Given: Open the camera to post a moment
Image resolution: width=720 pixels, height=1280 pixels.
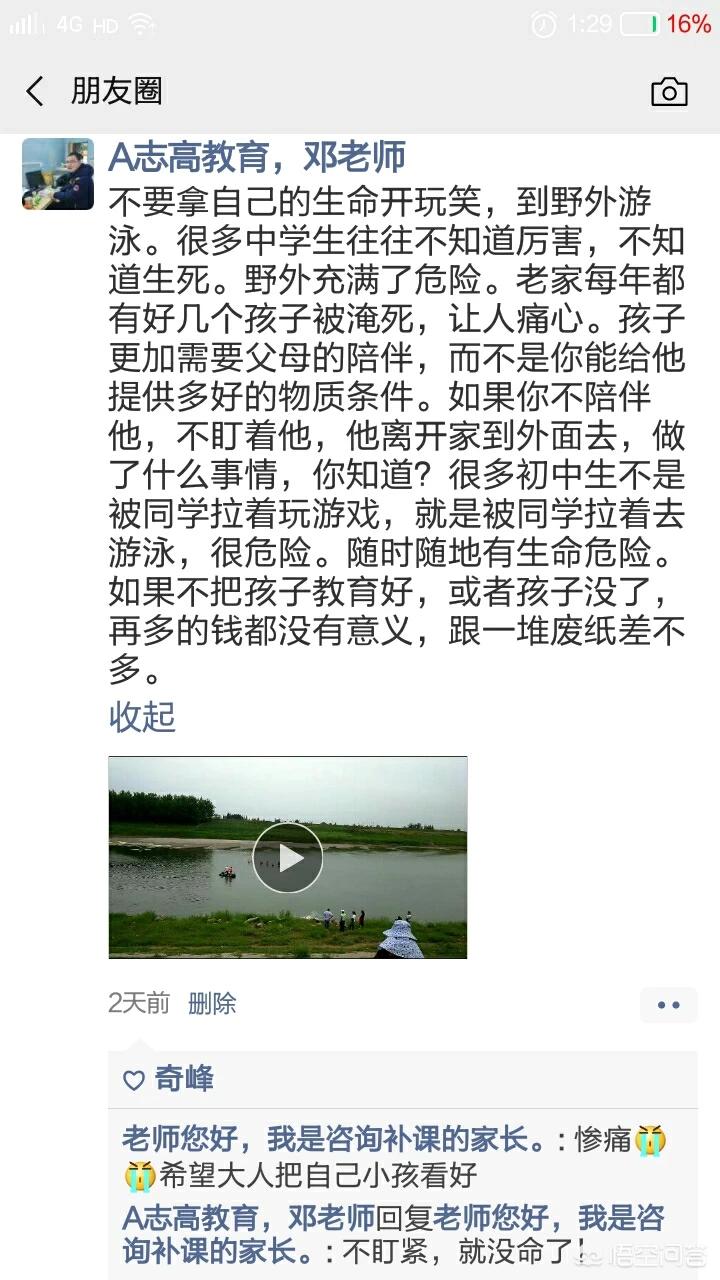Looking at the screenshot, I should pos(669,92).
